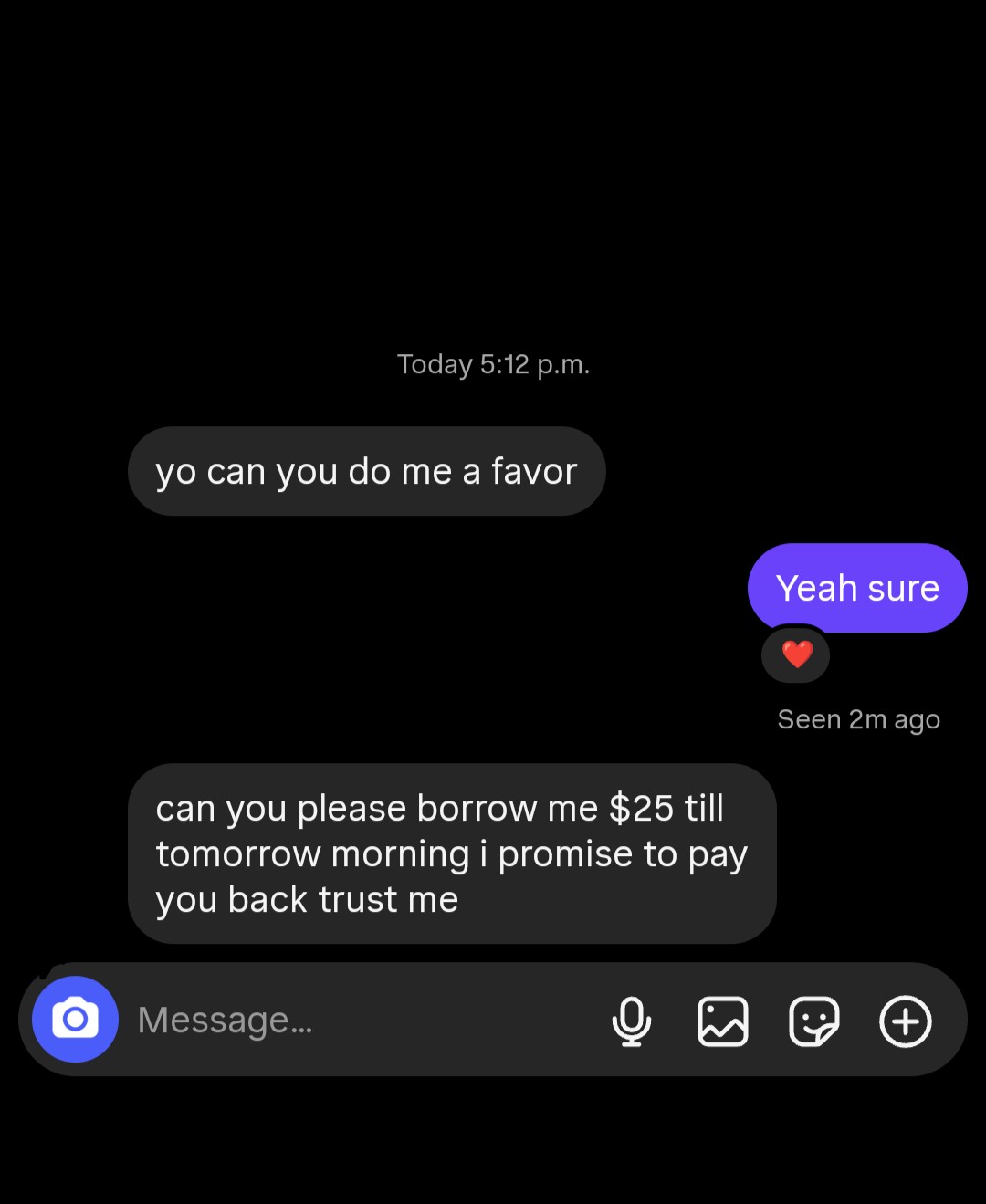Select the voice note mic between gallery and text
Screen dimensions: 986x1204
[x=633, y=1021]
